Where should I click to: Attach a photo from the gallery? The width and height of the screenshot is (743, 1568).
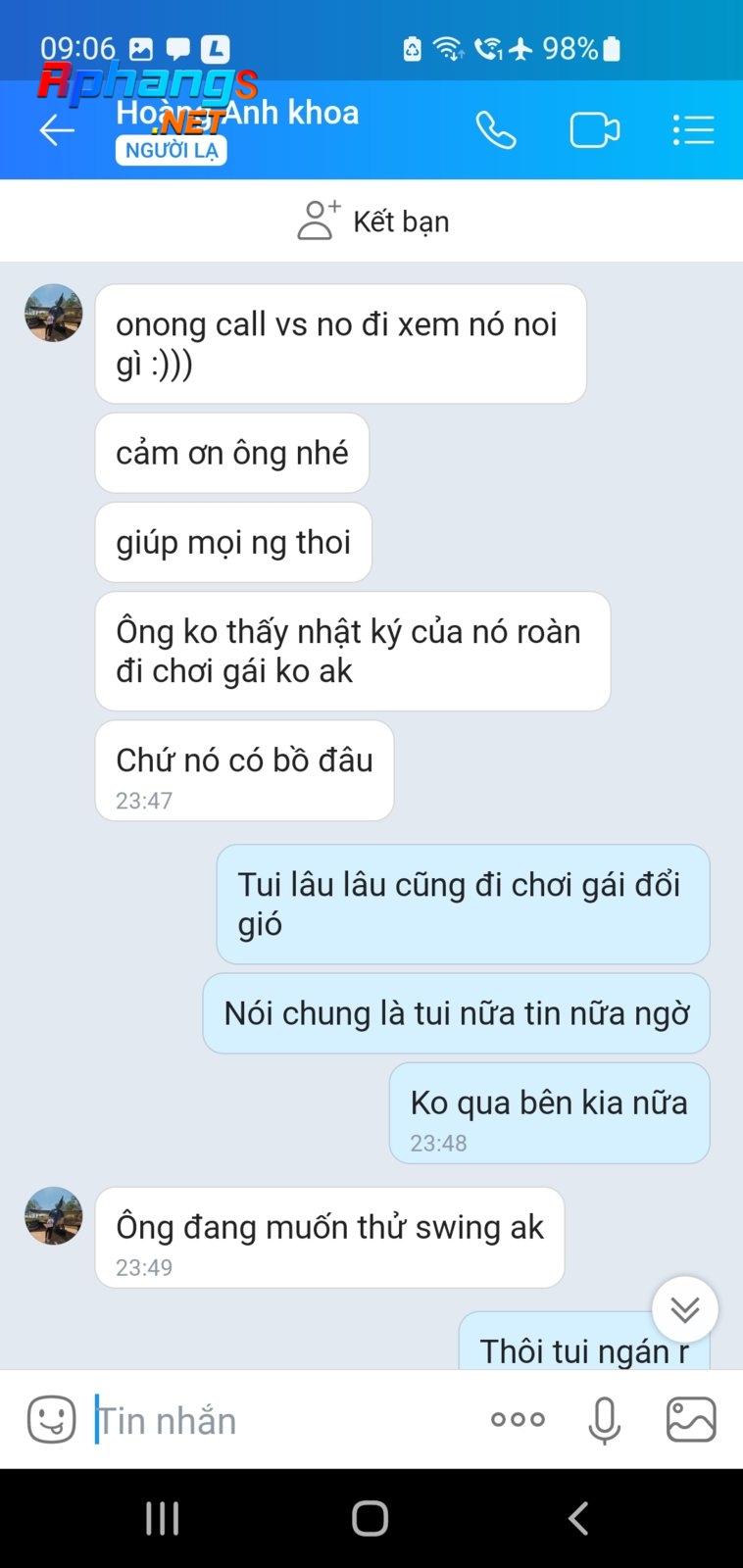pyautogui.click(x=691, y=1419)
